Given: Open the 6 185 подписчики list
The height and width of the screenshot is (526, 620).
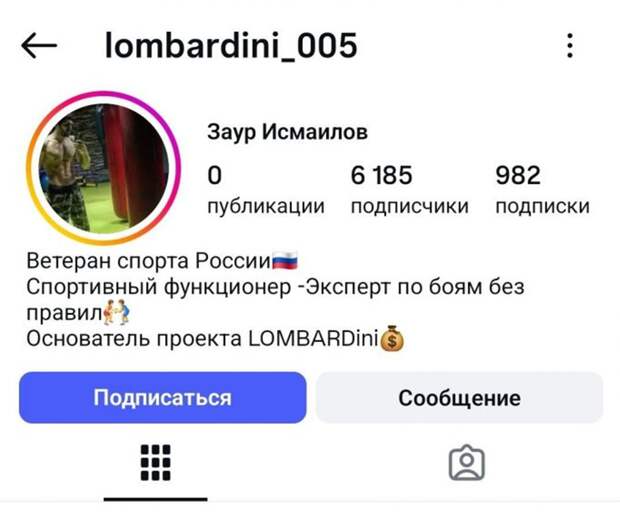Looking at the screenshot, I should 408,190.
